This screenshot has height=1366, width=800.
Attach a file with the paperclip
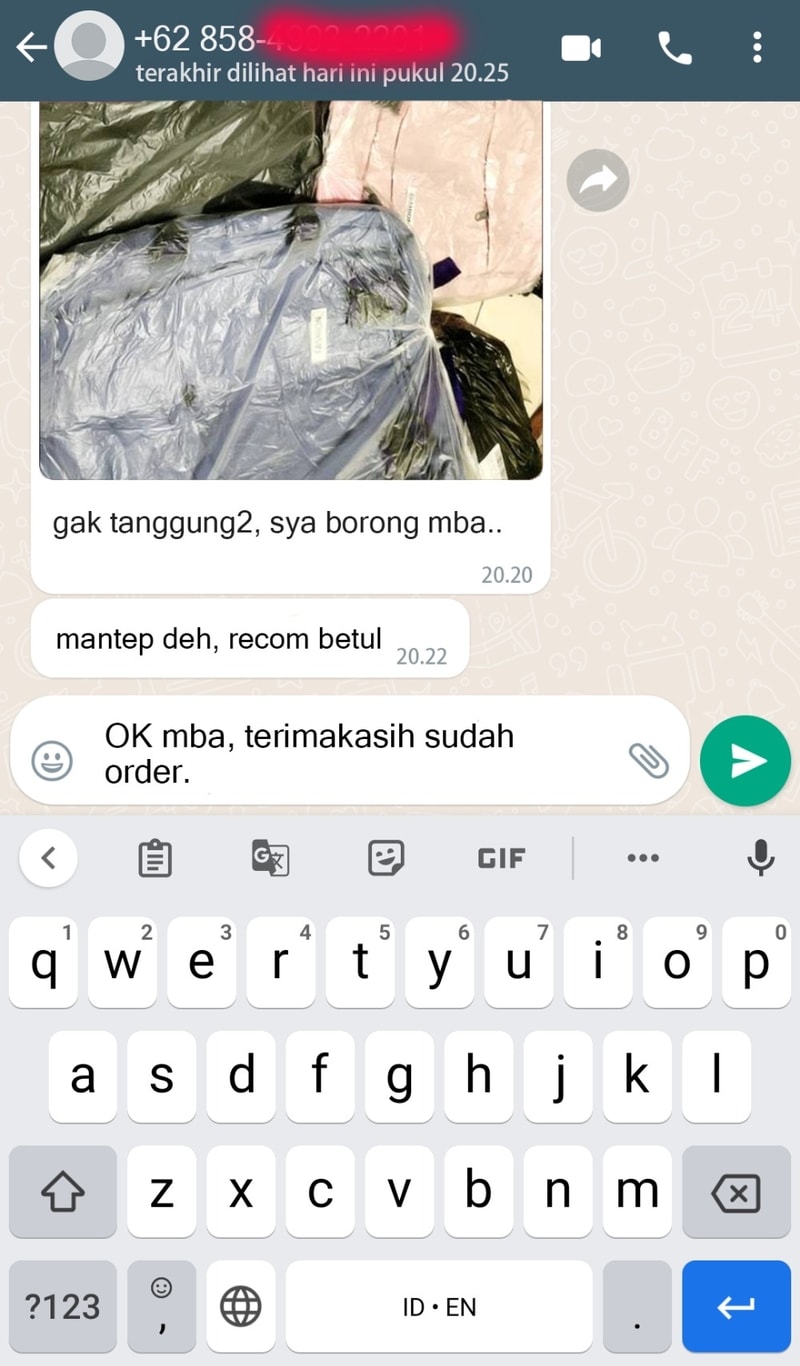(x=648, y=761)
